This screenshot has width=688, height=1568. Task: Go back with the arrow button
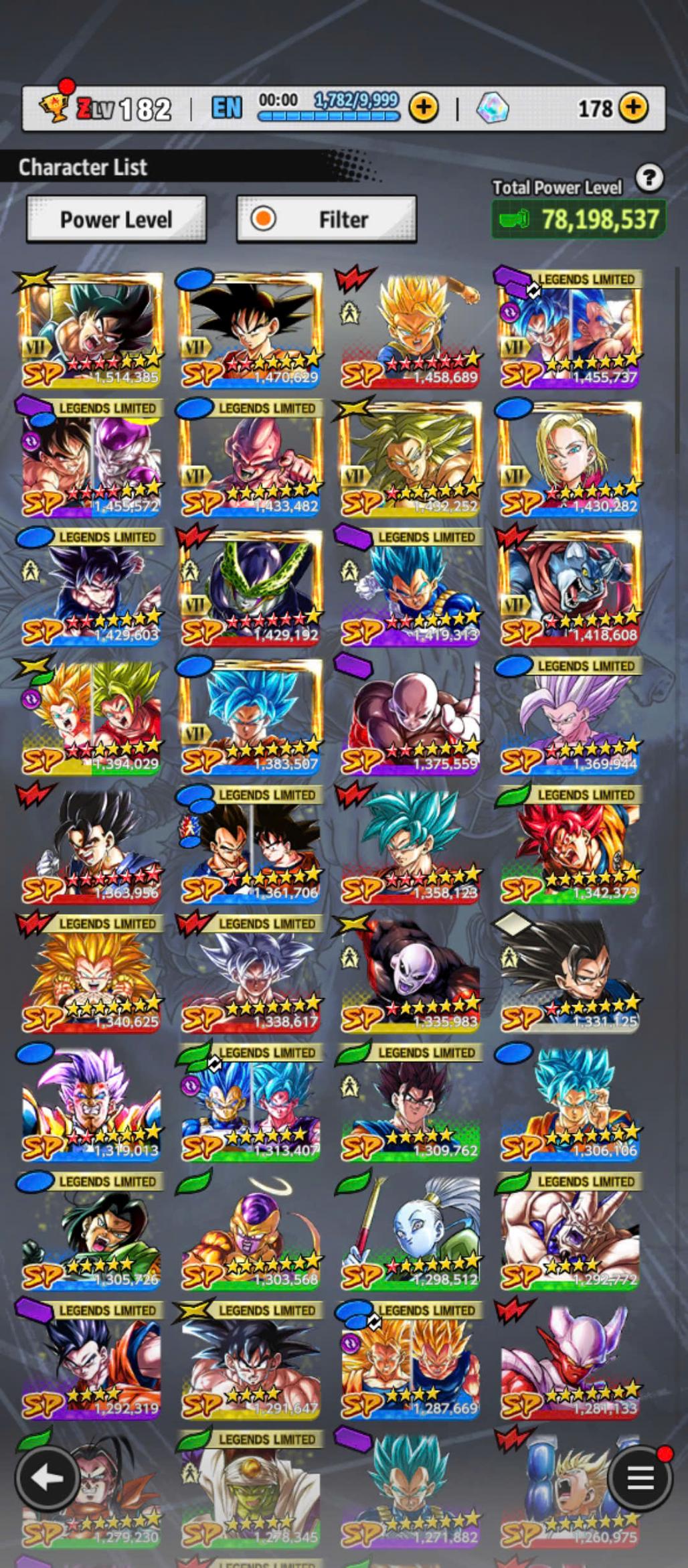tap(46, 1478)
